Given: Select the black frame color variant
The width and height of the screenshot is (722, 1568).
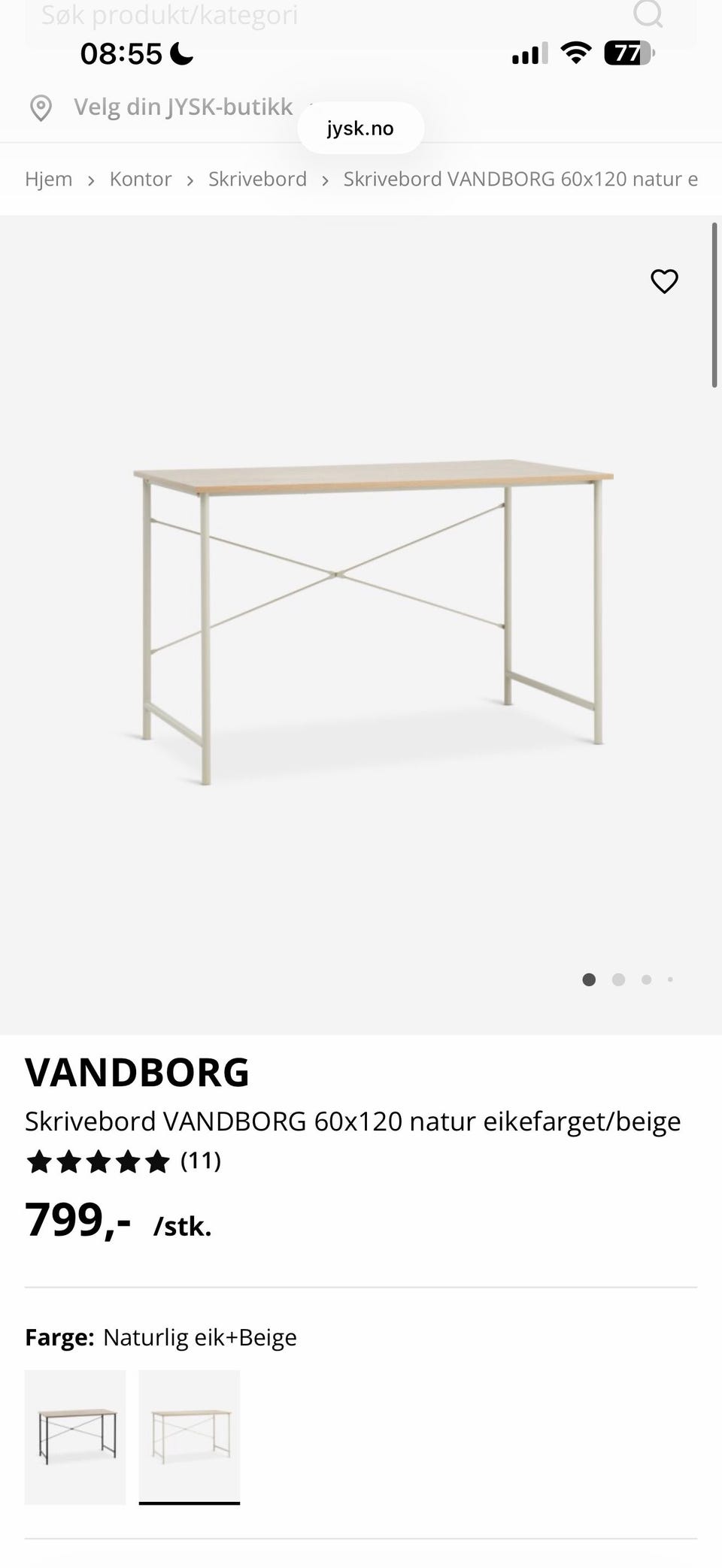Looking at the screenshot, I should pos(75,1436).
